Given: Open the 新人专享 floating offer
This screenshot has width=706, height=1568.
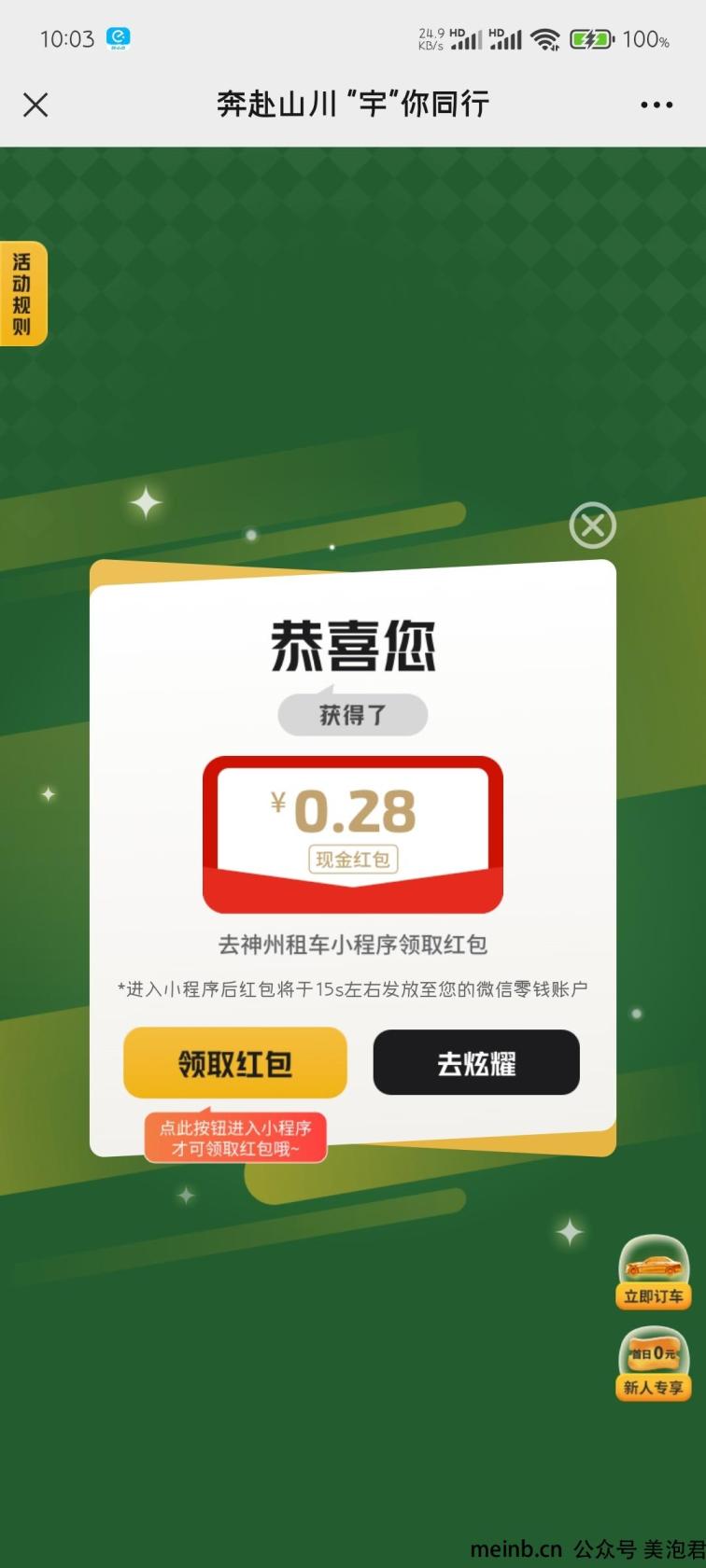Looking at the screenshot, I should coord(654,1364).
